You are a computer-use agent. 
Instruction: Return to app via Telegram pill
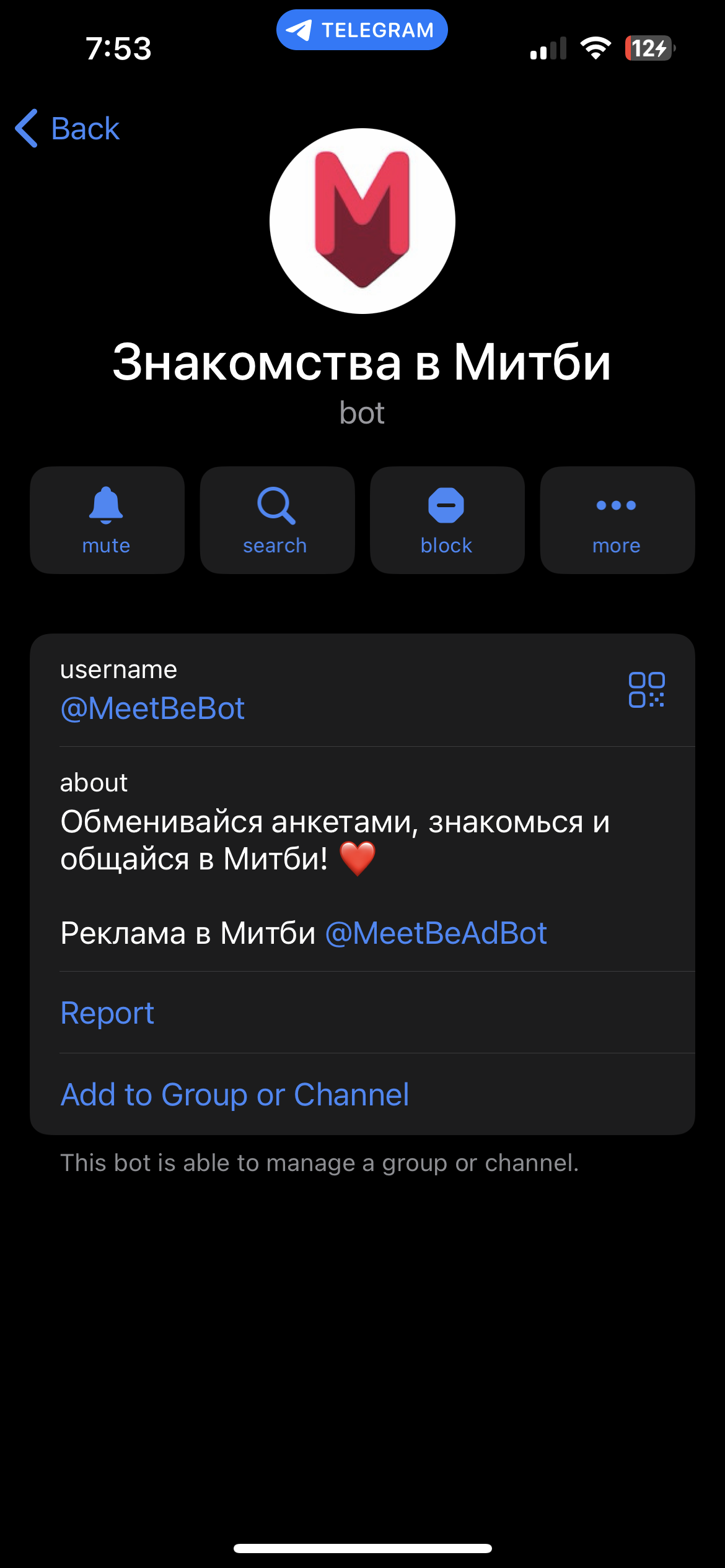(362, 30)
